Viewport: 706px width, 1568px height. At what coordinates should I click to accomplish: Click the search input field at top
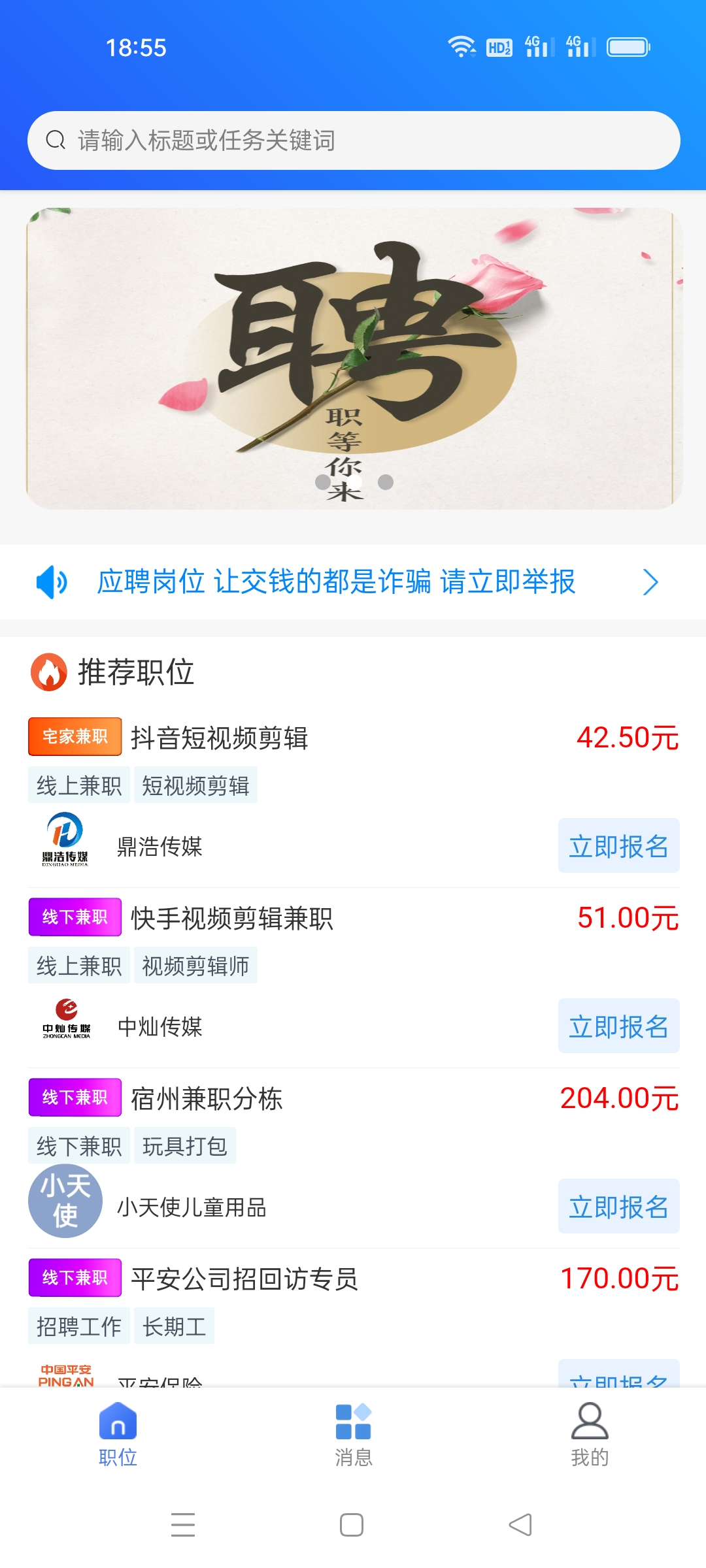coord(353,139)
